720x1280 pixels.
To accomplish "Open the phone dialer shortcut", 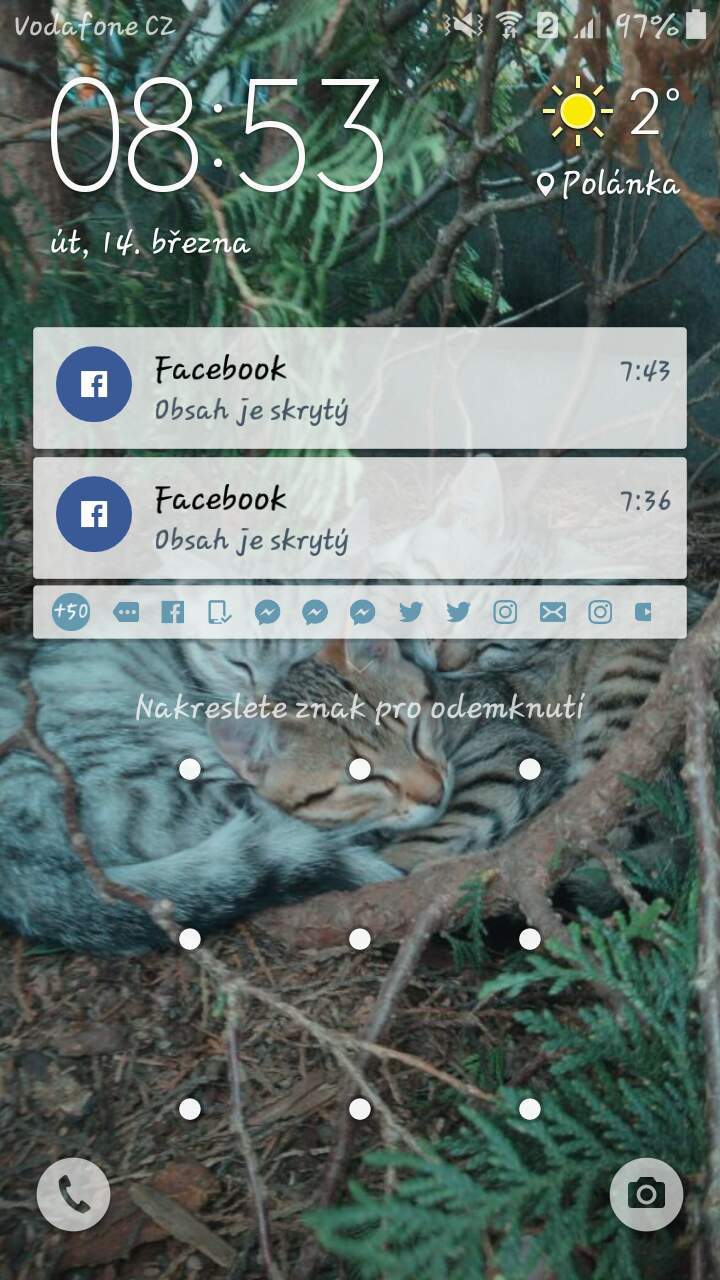I will 73,1194.
